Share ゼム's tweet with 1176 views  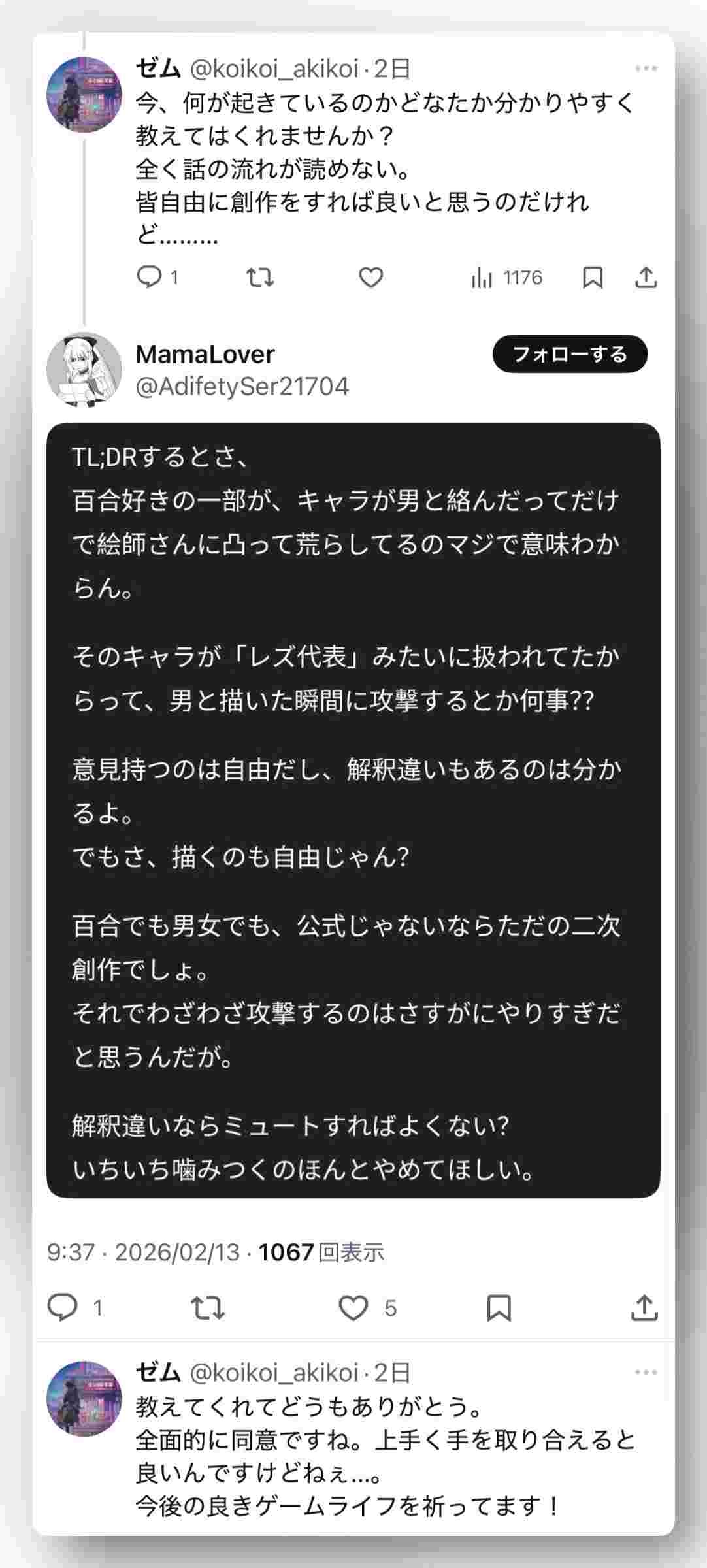tap(646, 278)
